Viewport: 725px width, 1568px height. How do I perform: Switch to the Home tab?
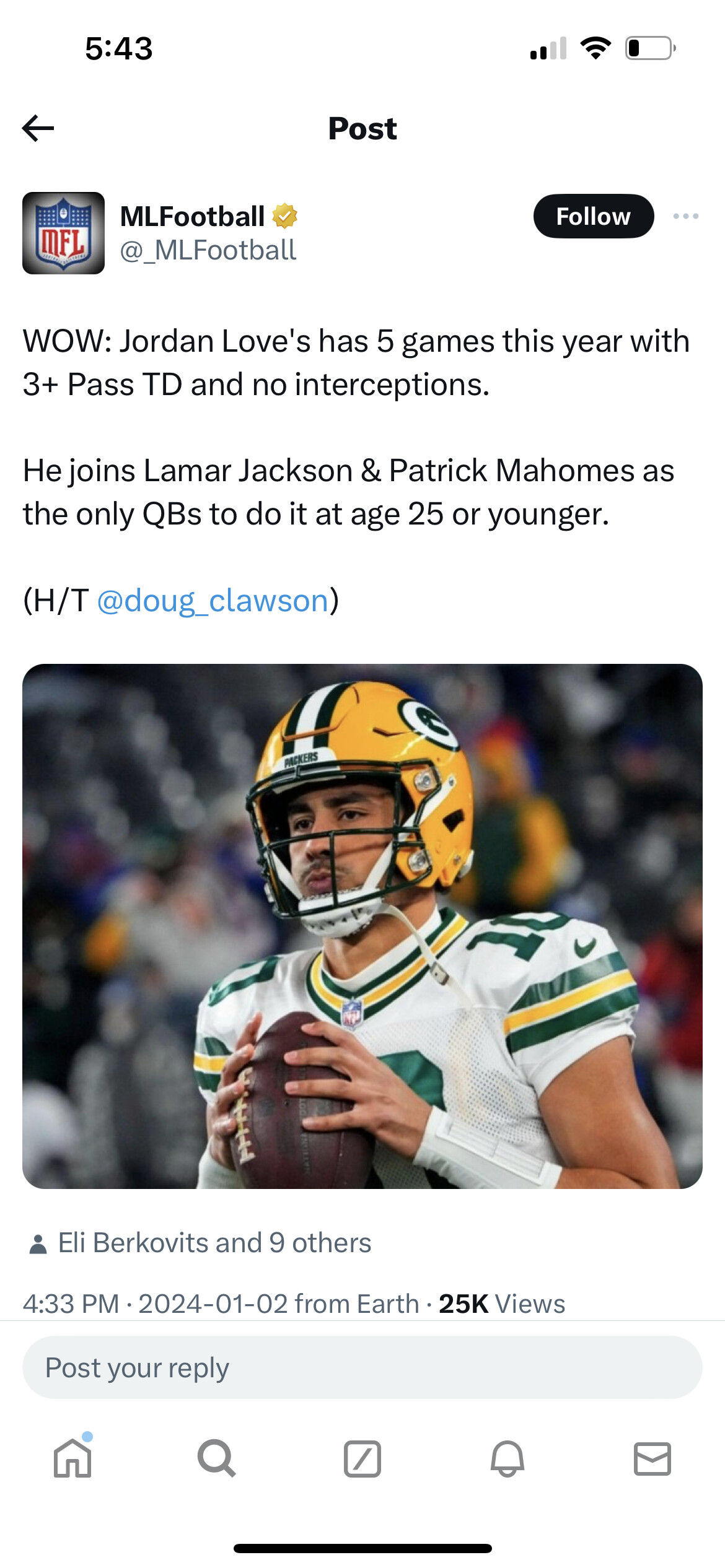point(72,1458)
